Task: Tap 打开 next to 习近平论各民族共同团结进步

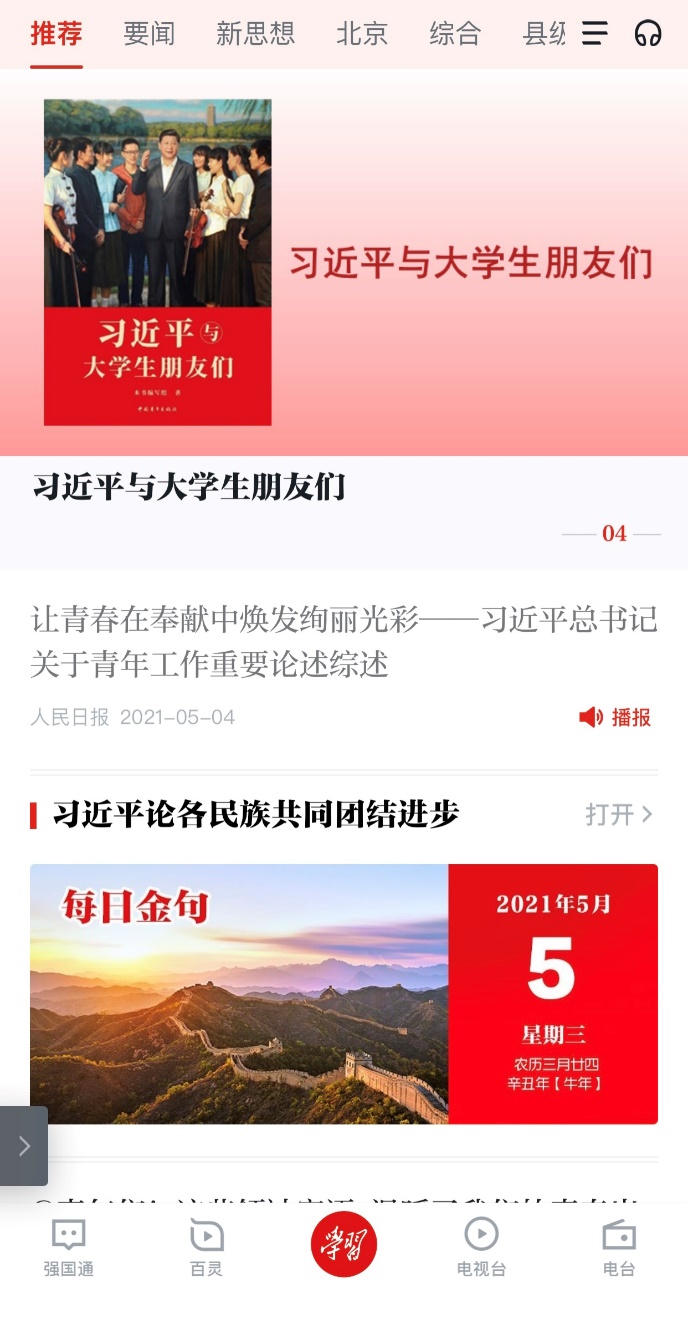Action: 618,814
